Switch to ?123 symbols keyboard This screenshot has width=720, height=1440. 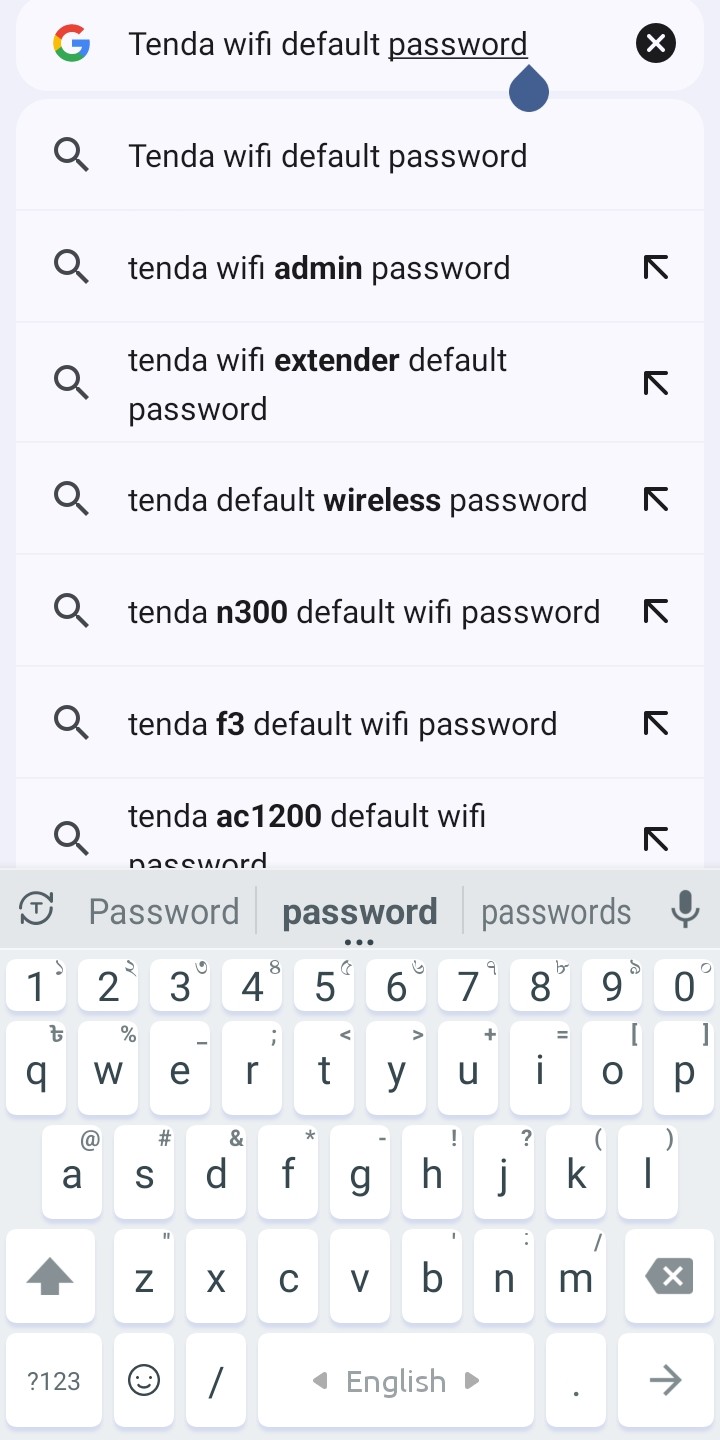pos(54,1381)
